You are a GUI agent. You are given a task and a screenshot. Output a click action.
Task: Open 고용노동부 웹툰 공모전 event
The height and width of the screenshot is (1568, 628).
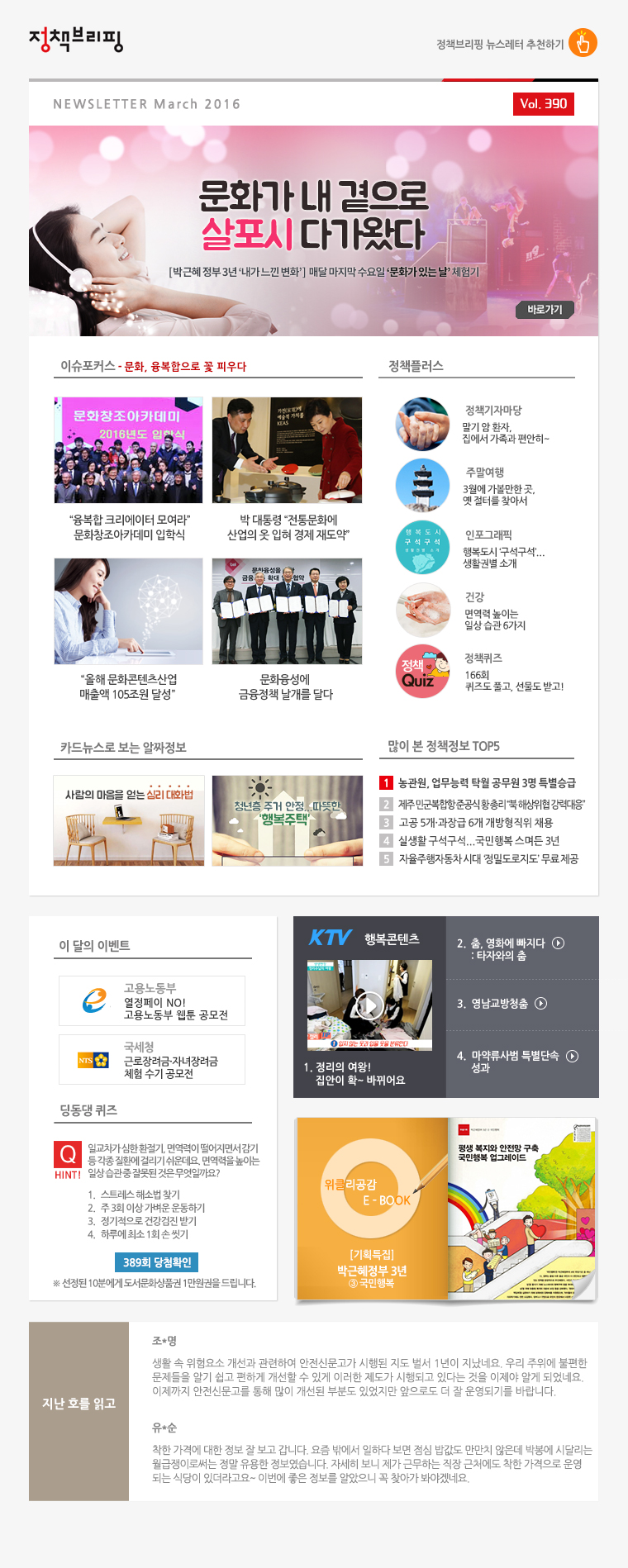coord(152,1000)
